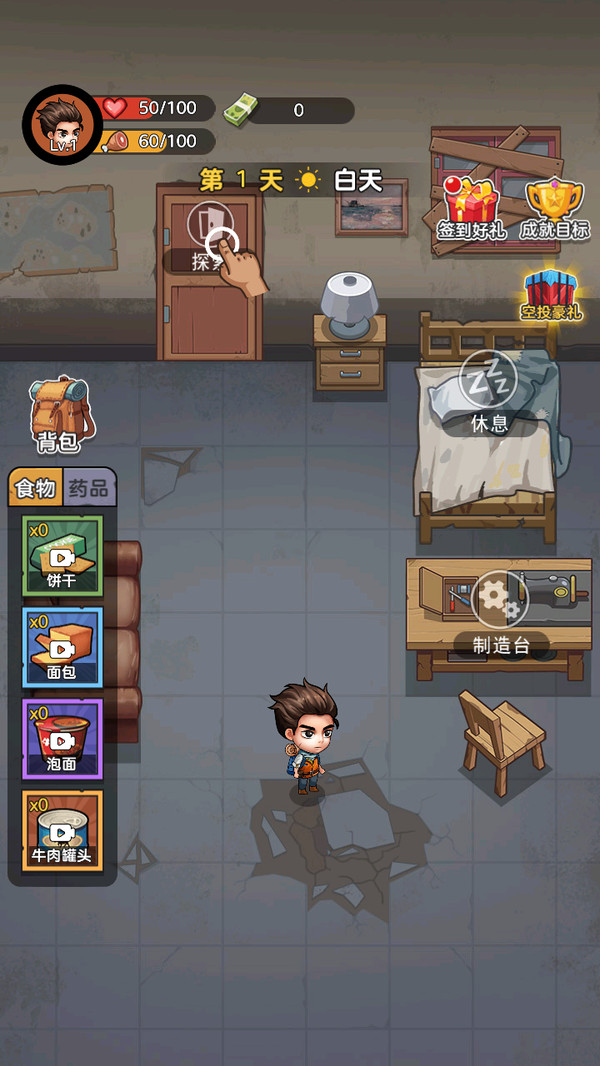Select the 泡面 food item
The height and width of the screenshot is (1066, 600).
62,738
